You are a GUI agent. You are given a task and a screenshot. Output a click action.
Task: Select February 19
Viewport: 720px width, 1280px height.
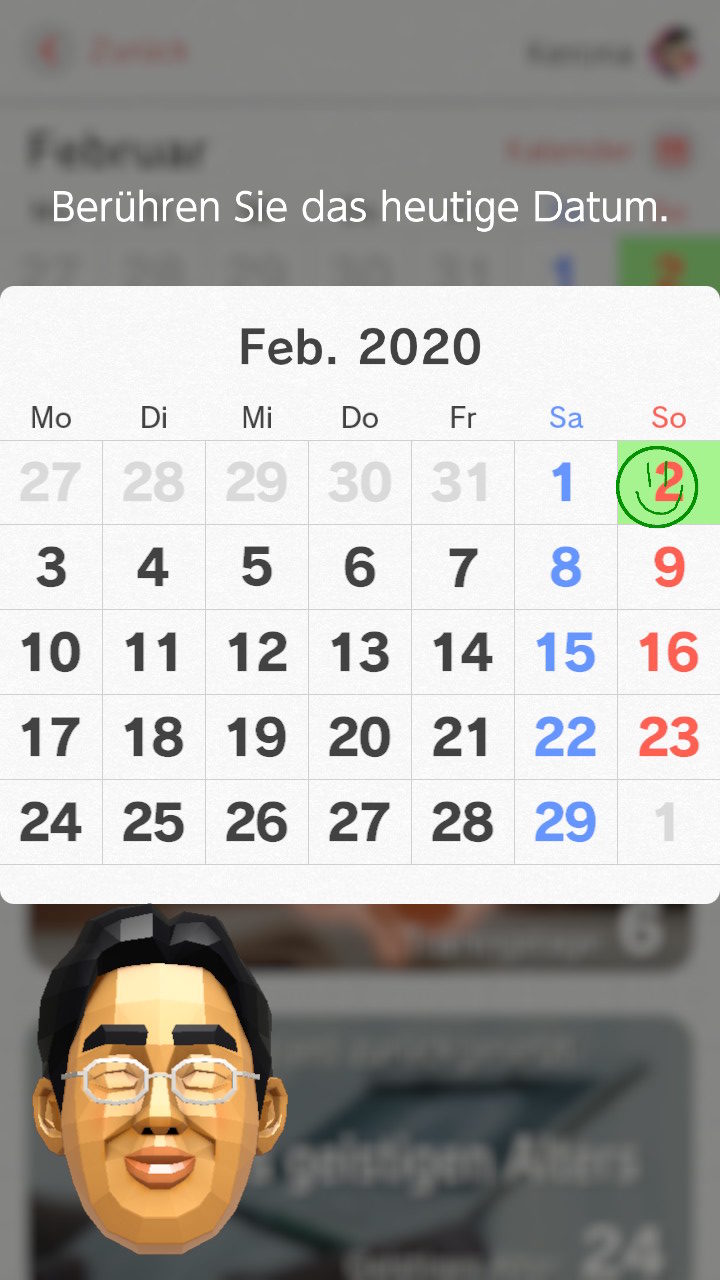point(257,738)
